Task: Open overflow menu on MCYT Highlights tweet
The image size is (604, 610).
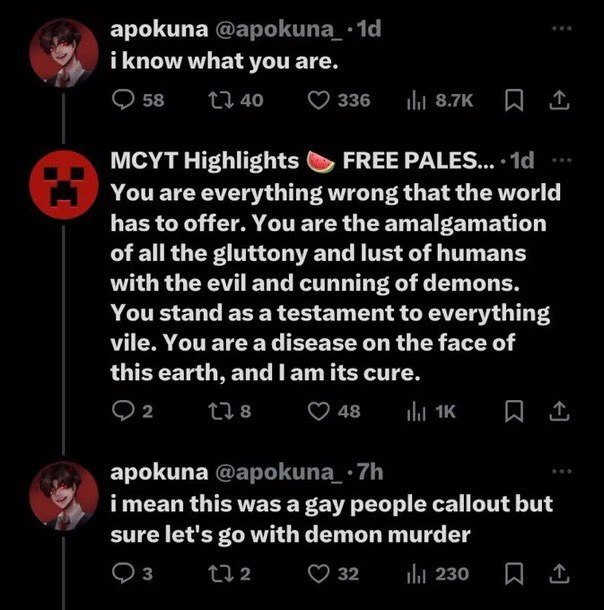Action: coord(560,160)
